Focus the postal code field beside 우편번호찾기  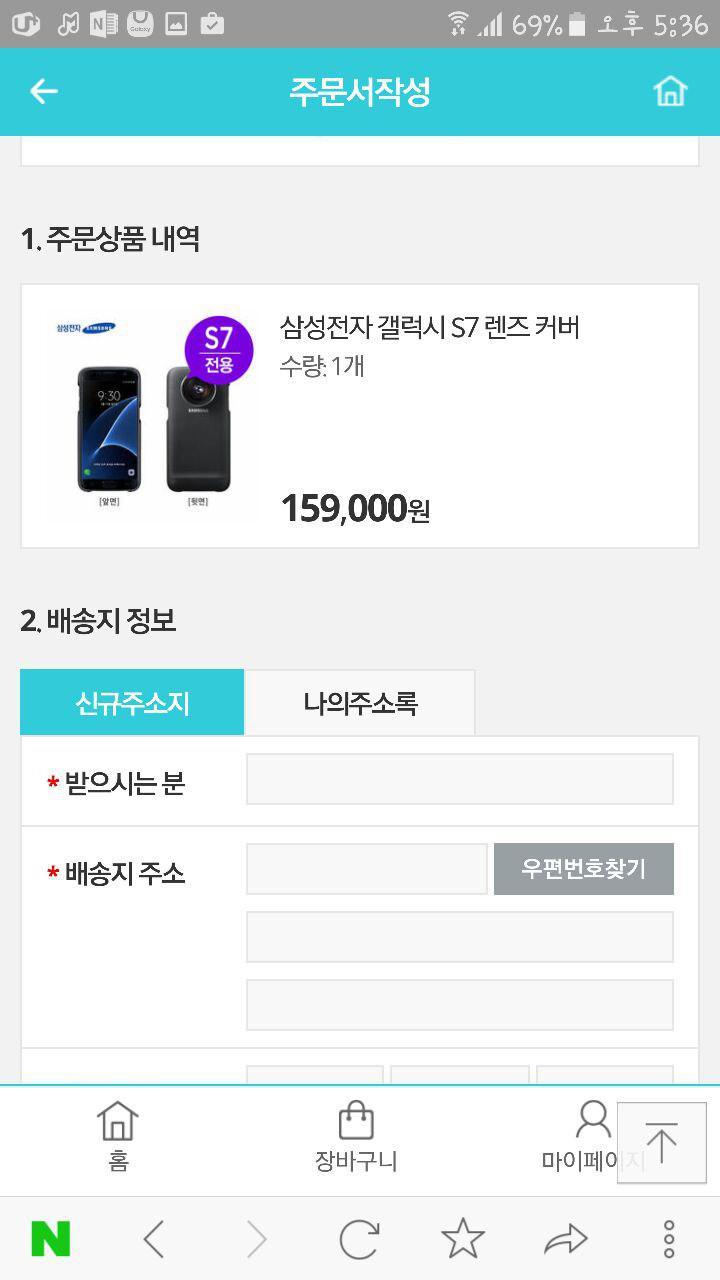click(x=366, y=869)
